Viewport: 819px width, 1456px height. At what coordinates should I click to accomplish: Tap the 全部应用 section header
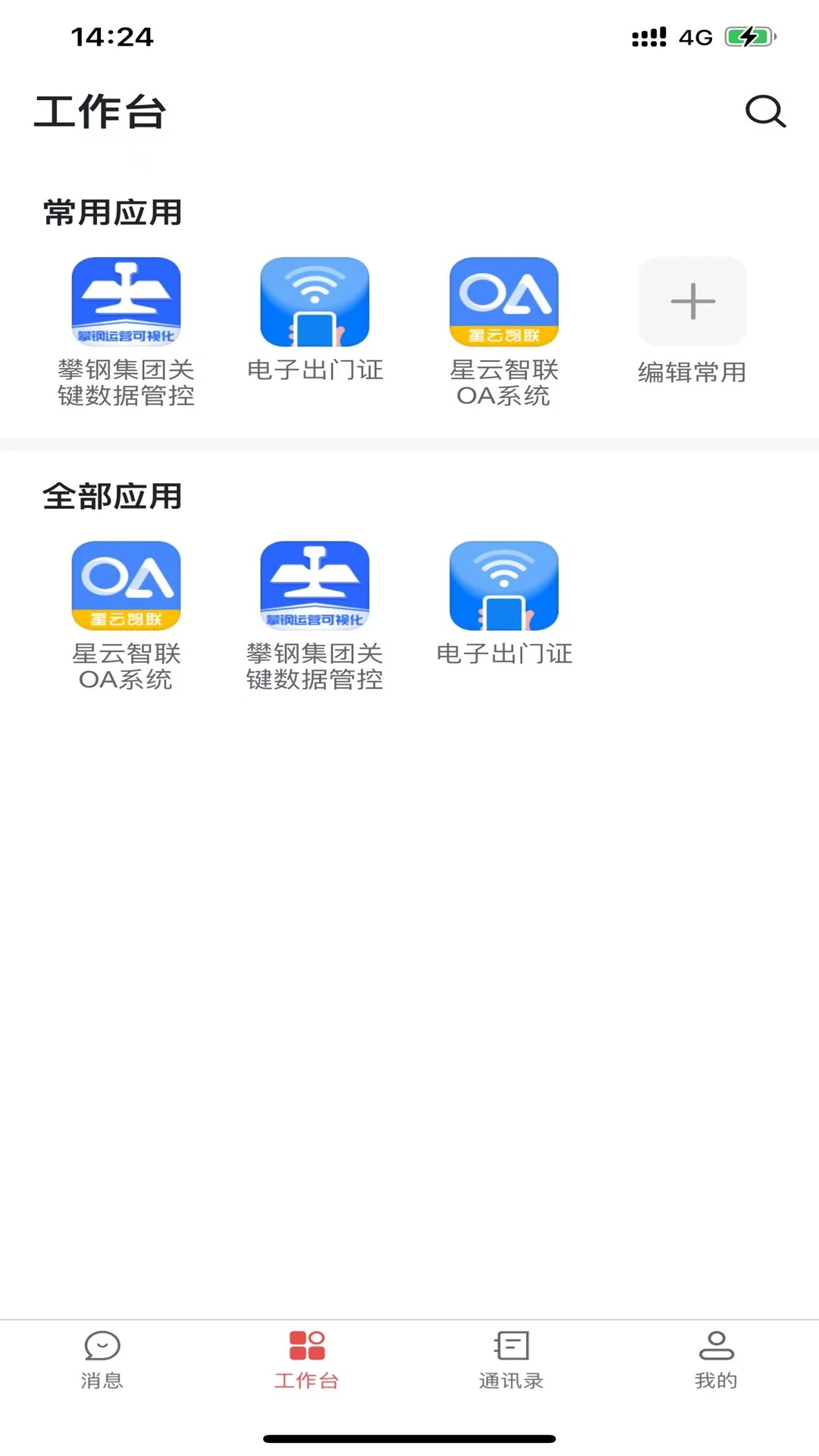click(x=111, y=494)
